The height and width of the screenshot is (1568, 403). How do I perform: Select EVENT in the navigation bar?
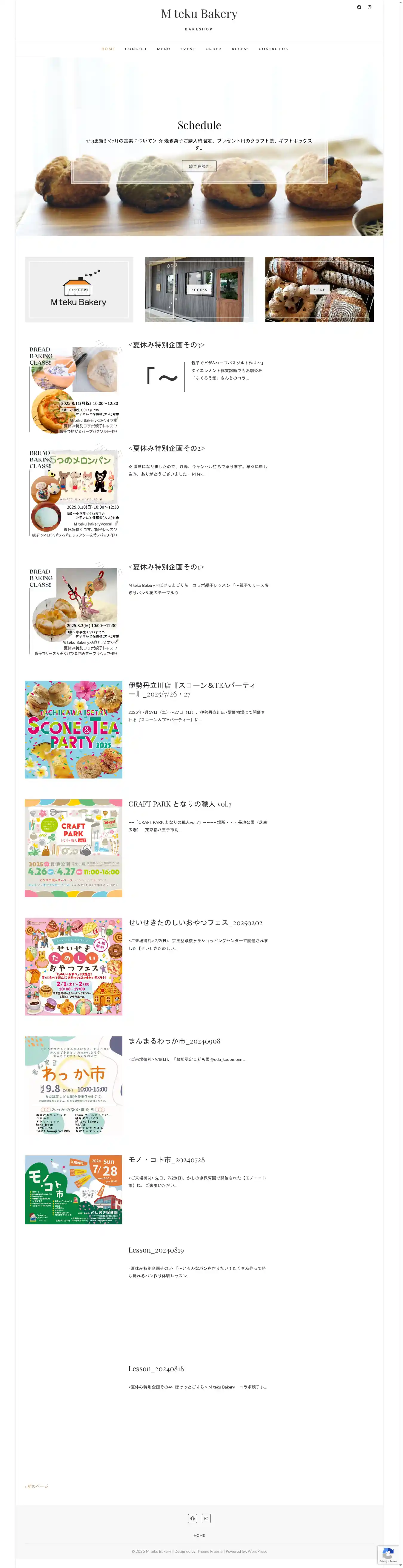coord(188,49)
